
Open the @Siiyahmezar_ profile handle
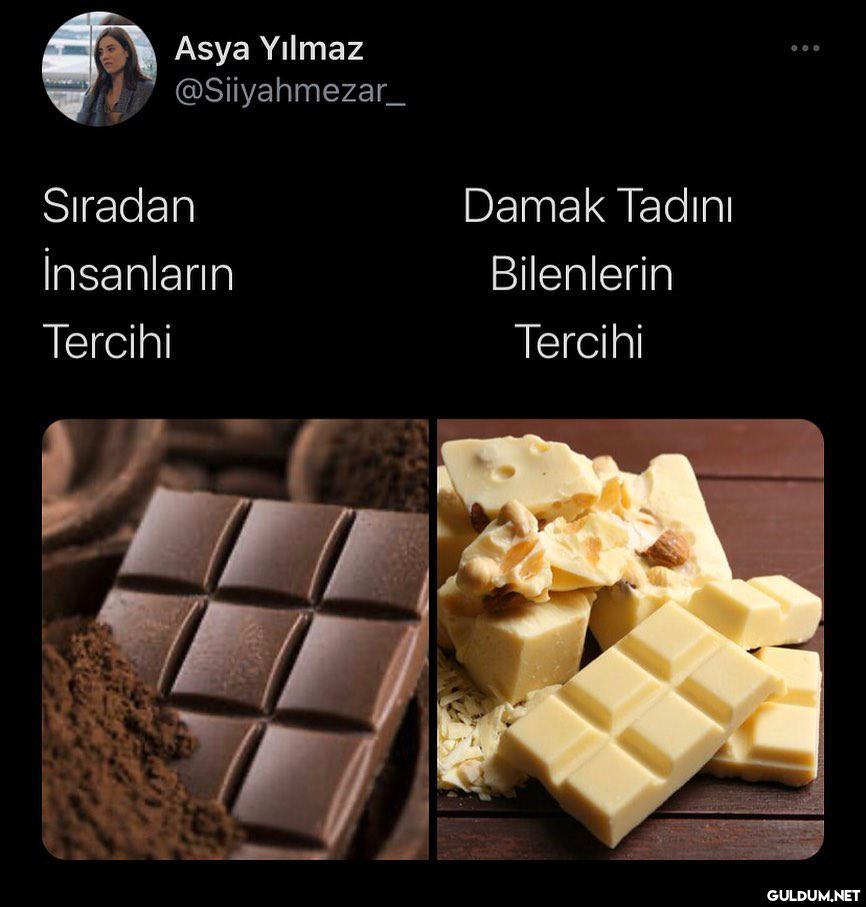coord(290,93)
